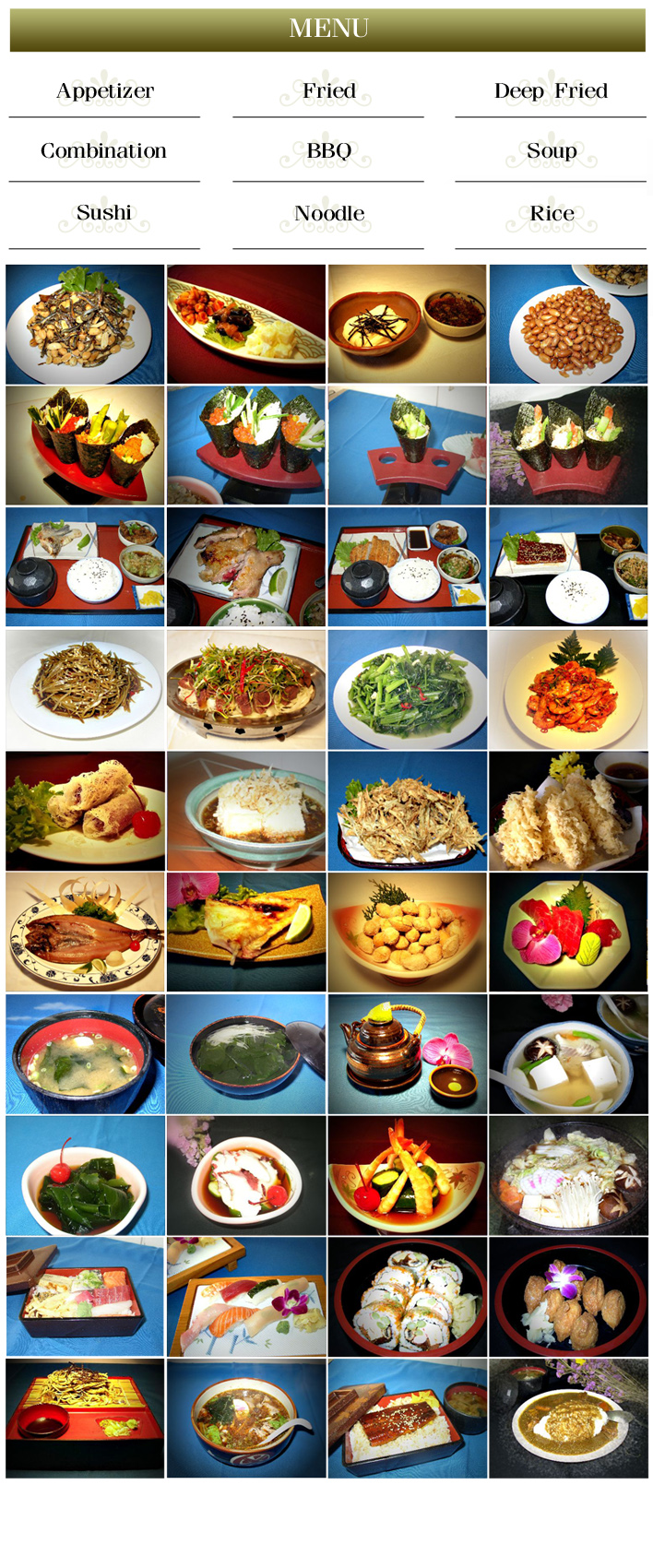653x1568 pixels.
Task: Open the Rice category
Action: pyautogui.click(x=551, y=213)
